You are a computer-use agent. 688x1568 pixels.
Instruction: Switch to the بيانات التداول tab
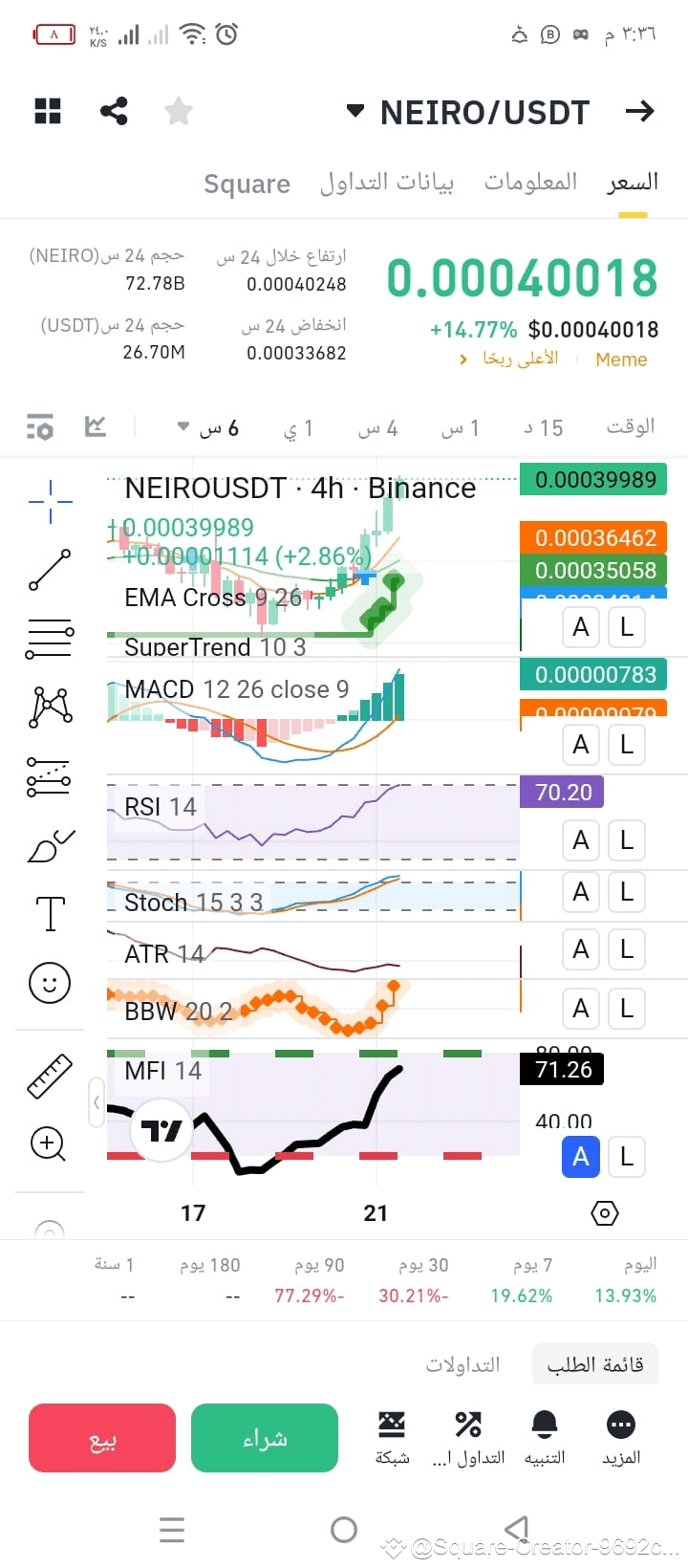[x=386, y=182]
